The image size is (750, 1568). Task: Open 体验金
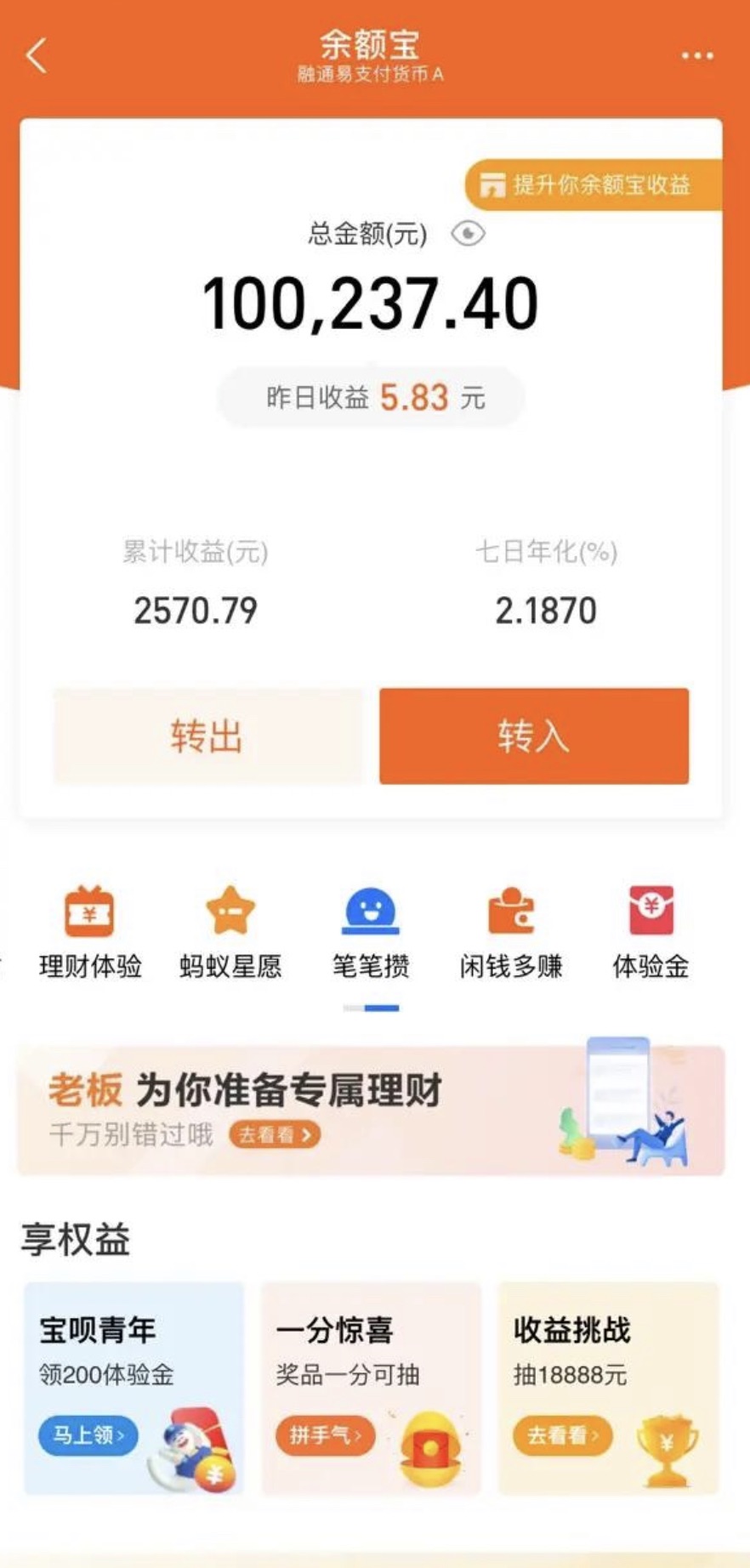point(651,932)
